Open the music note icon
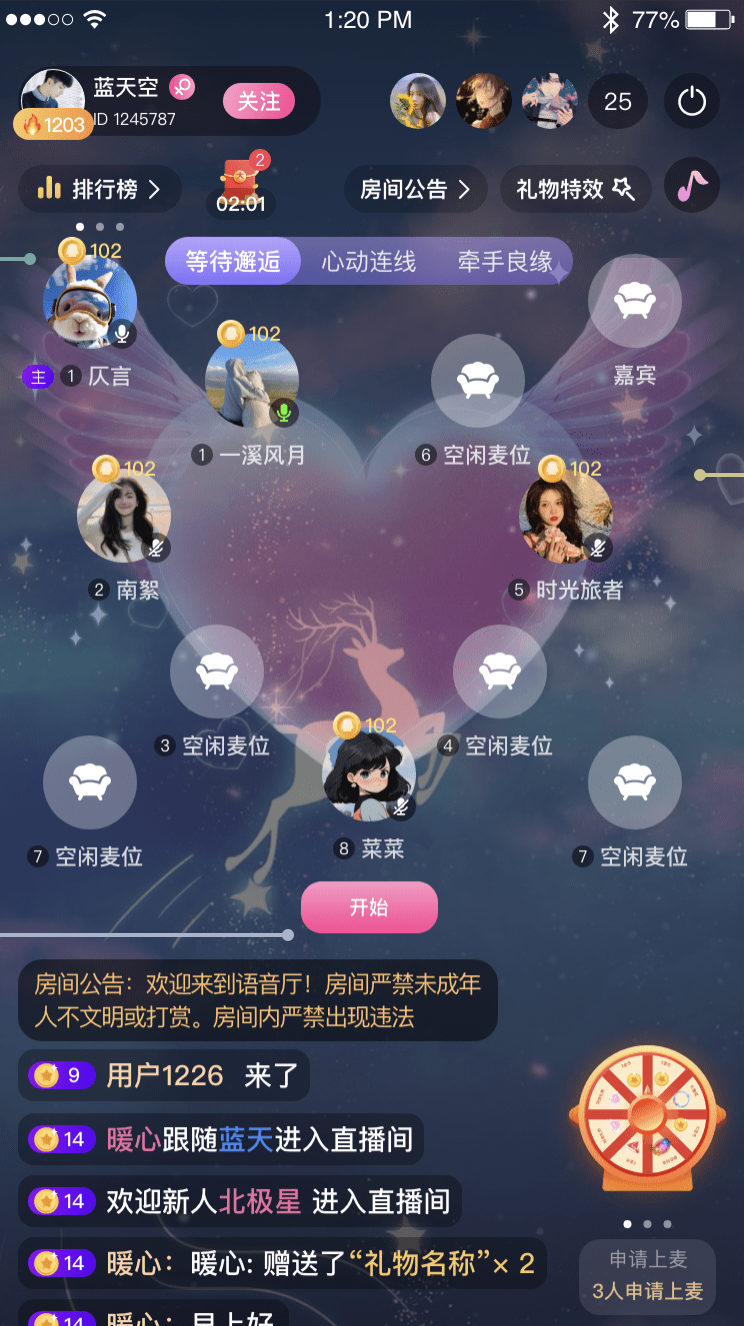 (x=691, y=186)
